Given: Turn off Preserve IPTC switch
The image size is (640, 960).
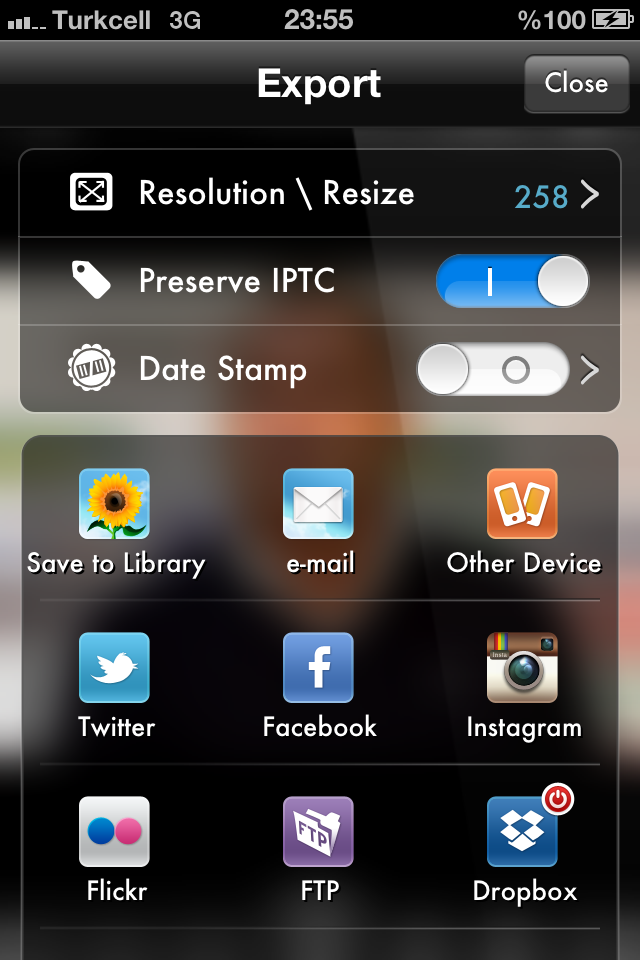Looking at the screenshot, I should click(x=512, y=281).
